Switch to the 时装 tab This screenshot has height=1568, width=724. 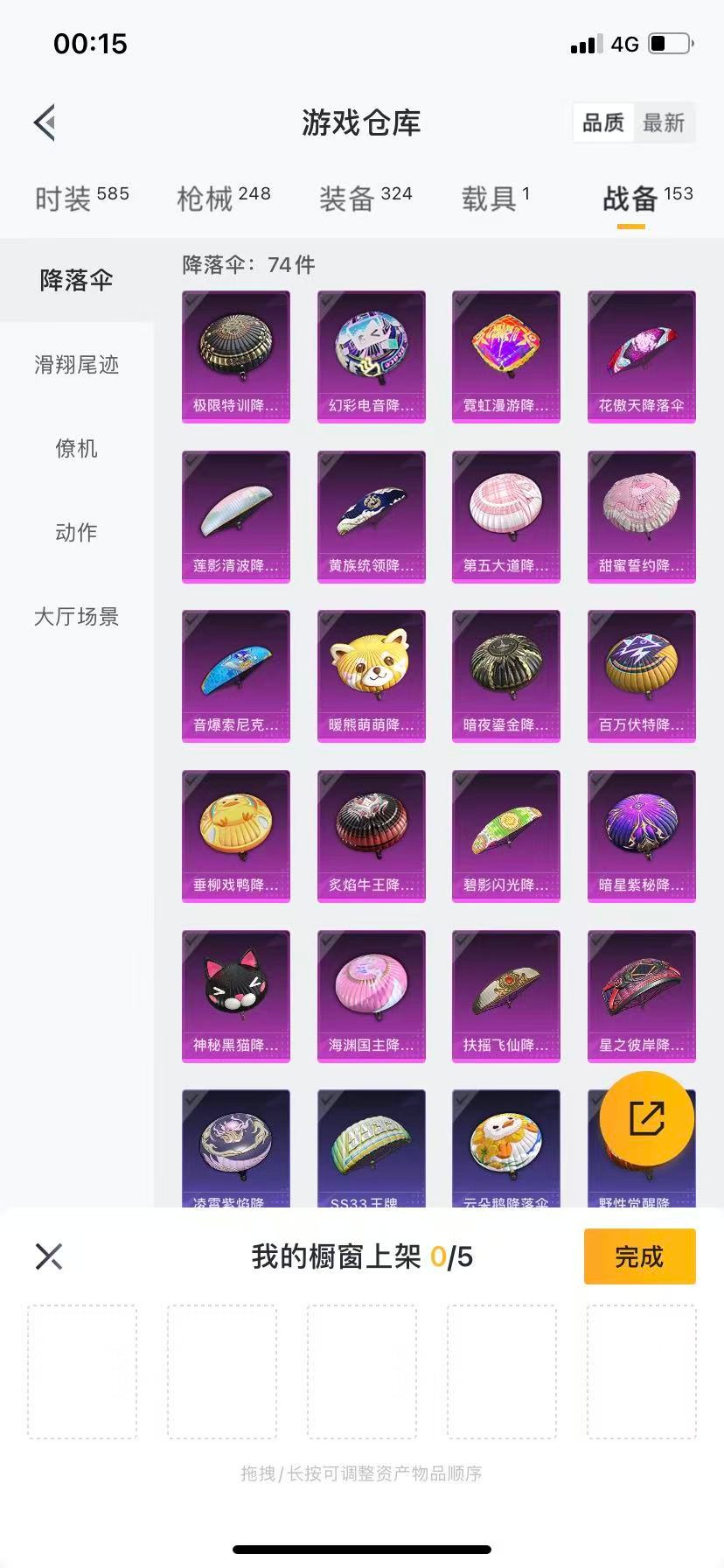coord(81,199)
